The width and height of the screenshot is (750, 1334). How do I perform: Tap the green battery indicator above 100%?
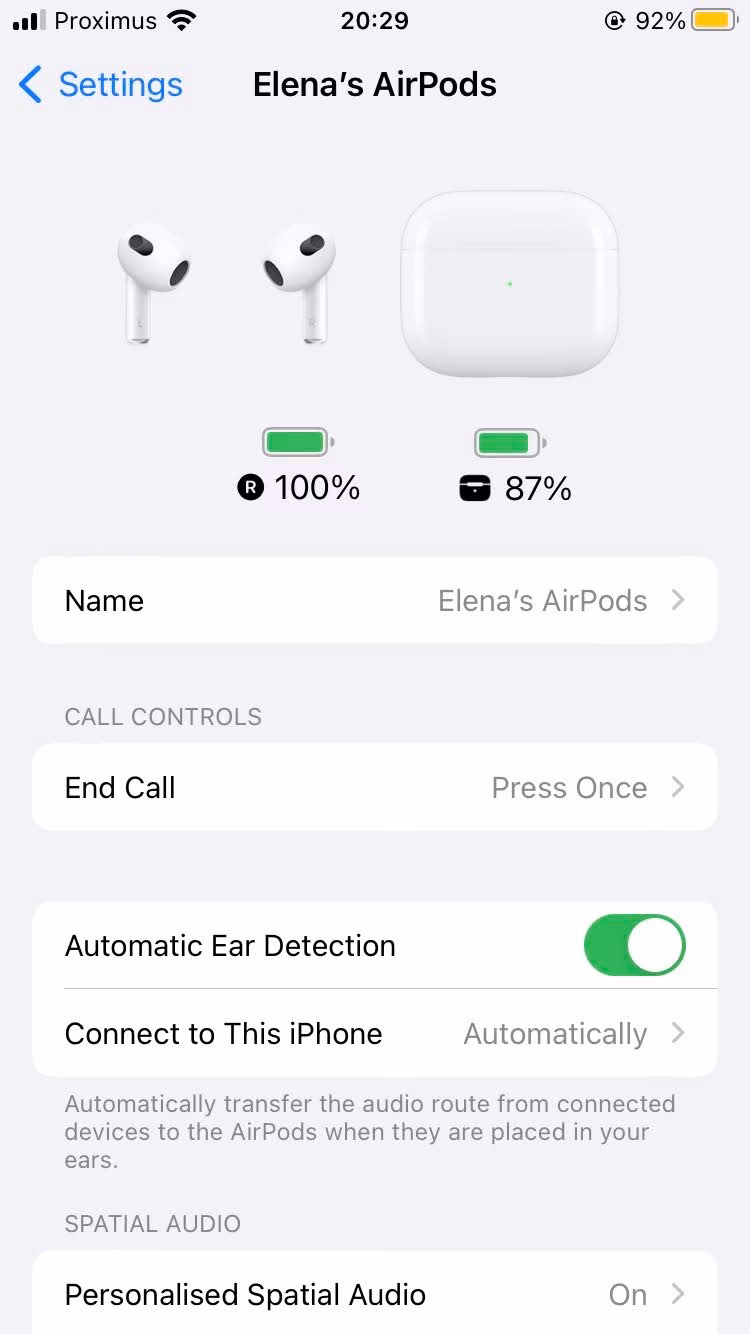[297, 441]
